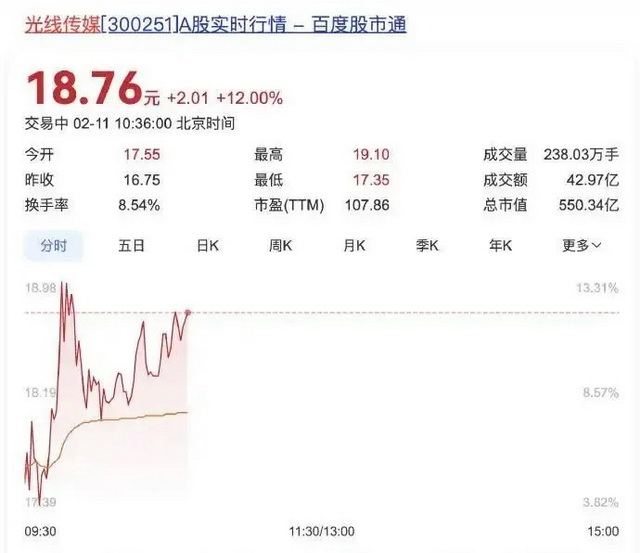Open the 季K chart tab
The width and height of the screenshot is (640, 553).
pos(427,245)
